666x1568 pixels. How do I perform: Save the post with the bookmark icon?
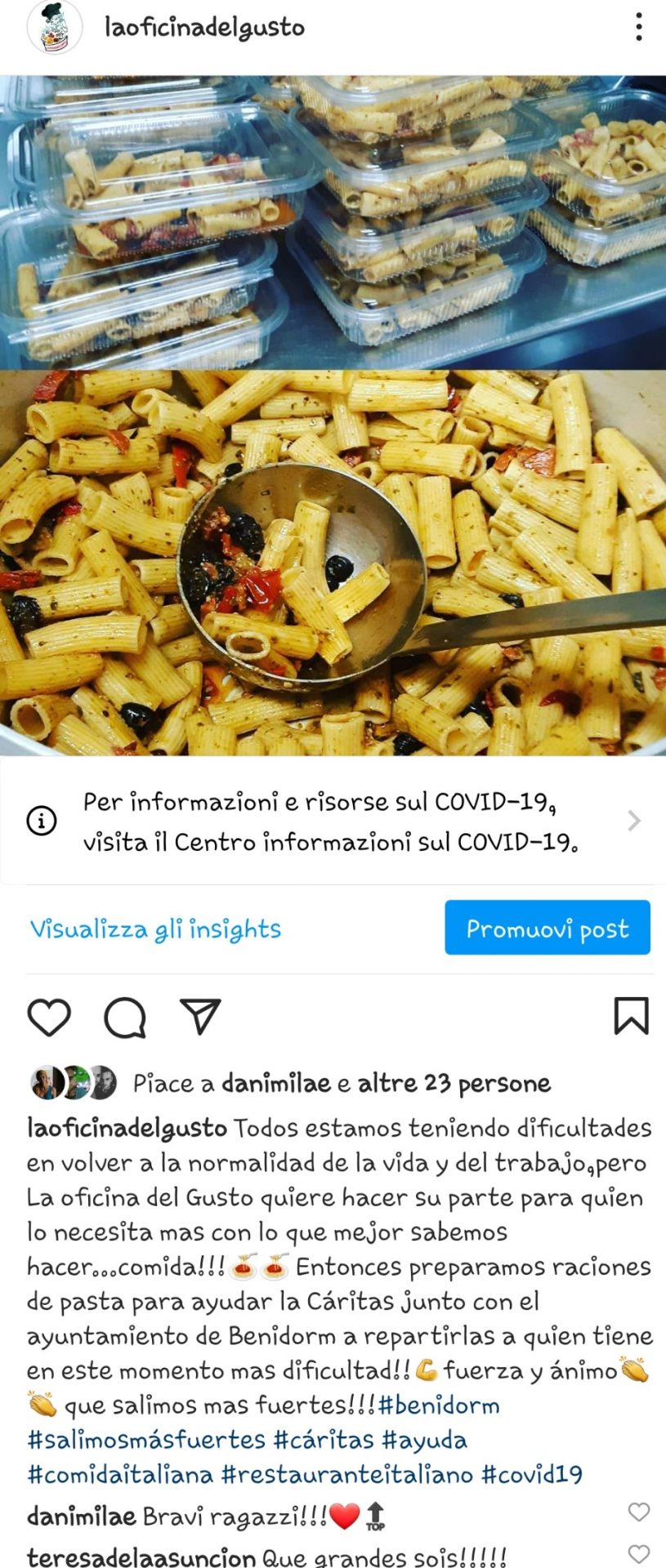pyautogui.click(x=631, y=1016)
